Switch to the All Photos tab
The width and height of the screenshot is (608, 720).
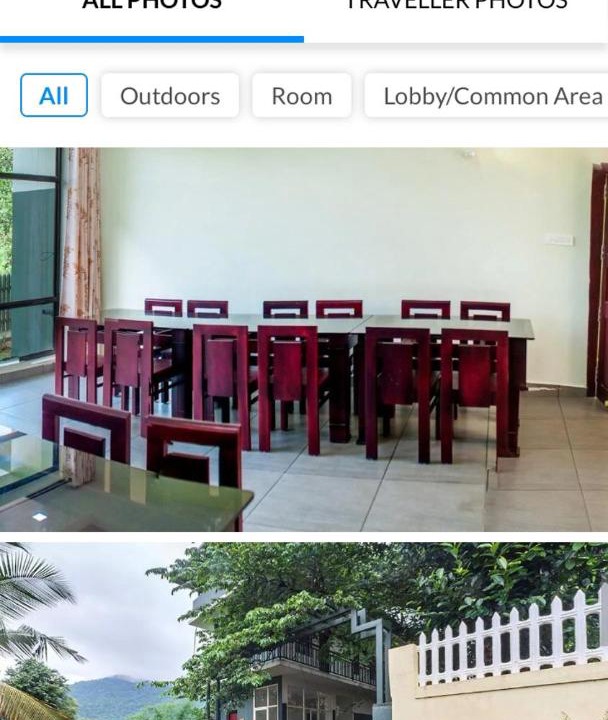152,8
